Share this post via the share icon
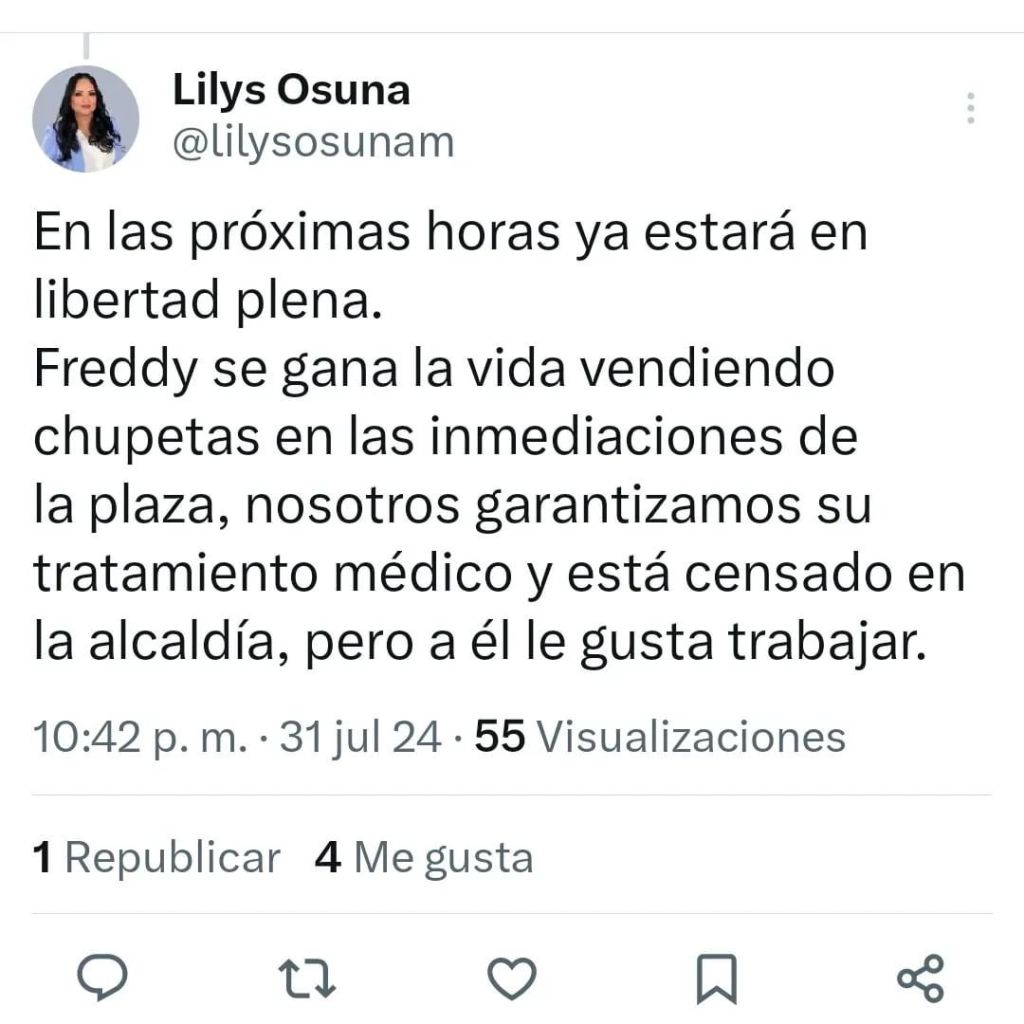The image size is (1024, 1024). (x=920, y=977)
